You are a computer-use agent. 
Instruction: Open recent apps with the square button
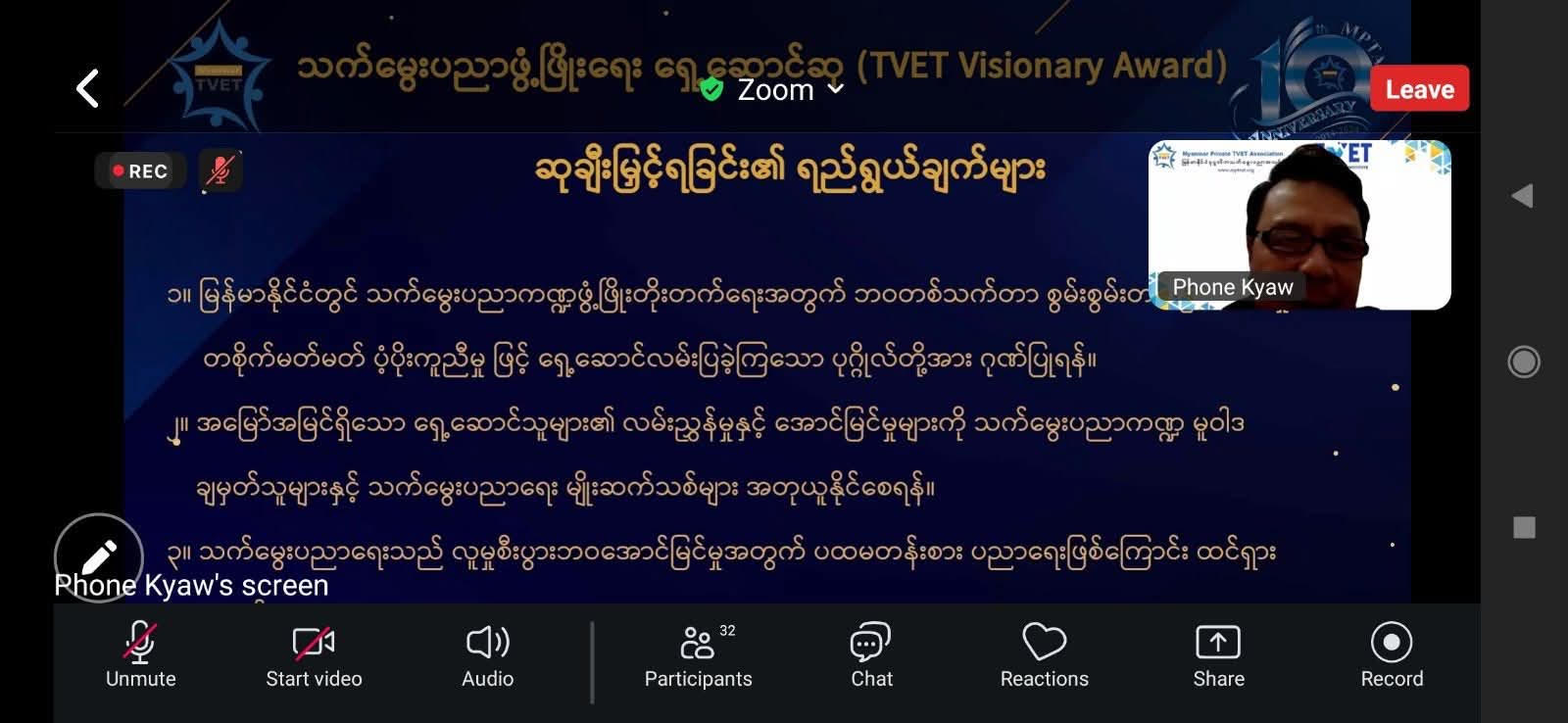(x=1524, y=528)
